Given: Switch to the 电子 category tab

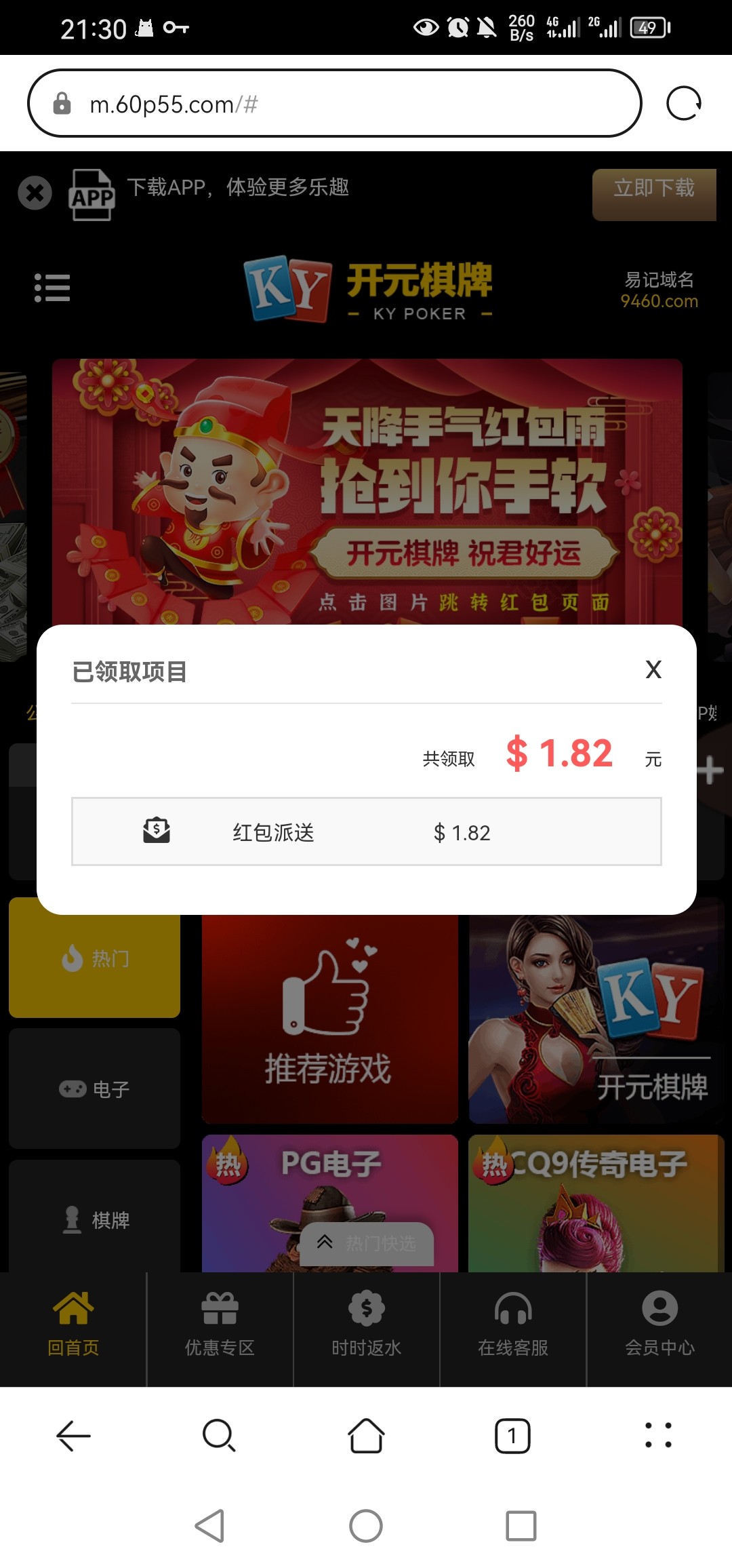Looking at the screenshot, I should (94, 1089).
